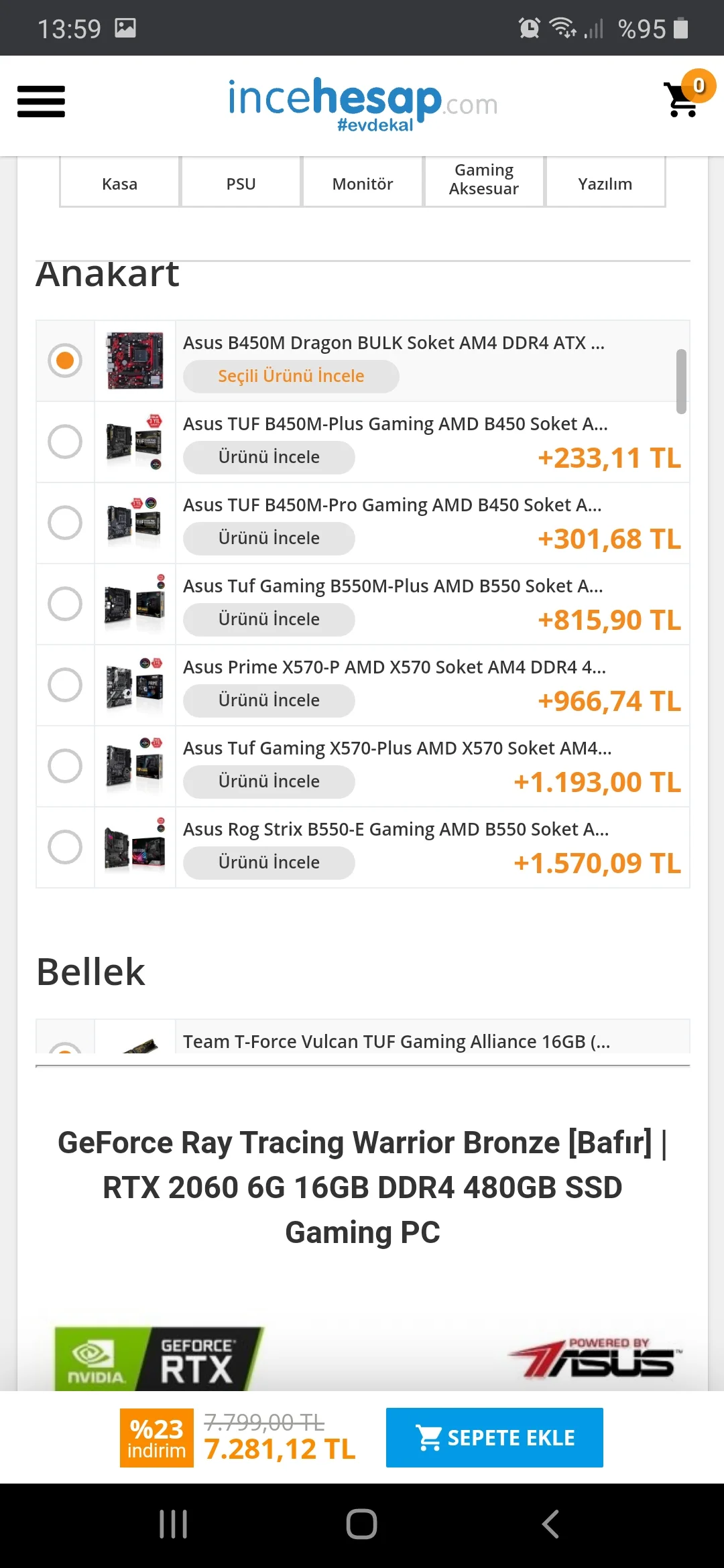Screen dimensions: 724x1568
Task: Select Asus TUF B450M-Pro Gaming motherboard
Action: [65, 523]
